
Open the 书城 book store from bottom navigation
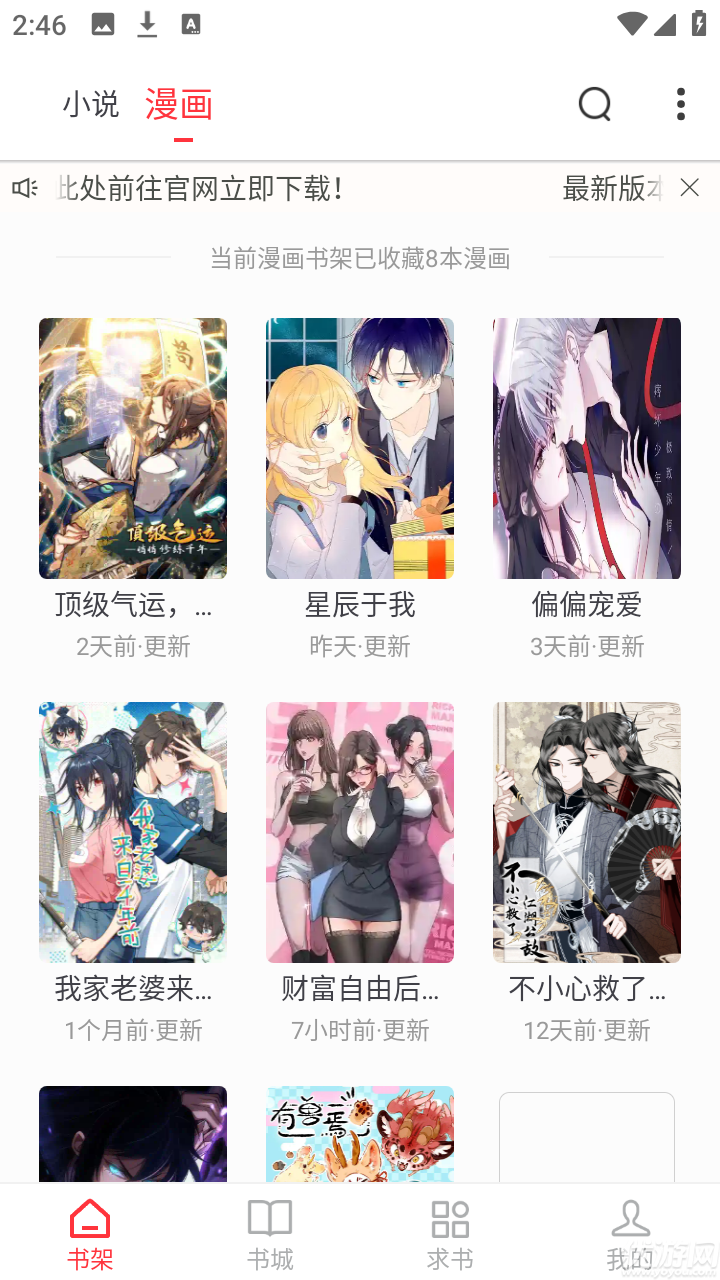tap(270, 1230)
